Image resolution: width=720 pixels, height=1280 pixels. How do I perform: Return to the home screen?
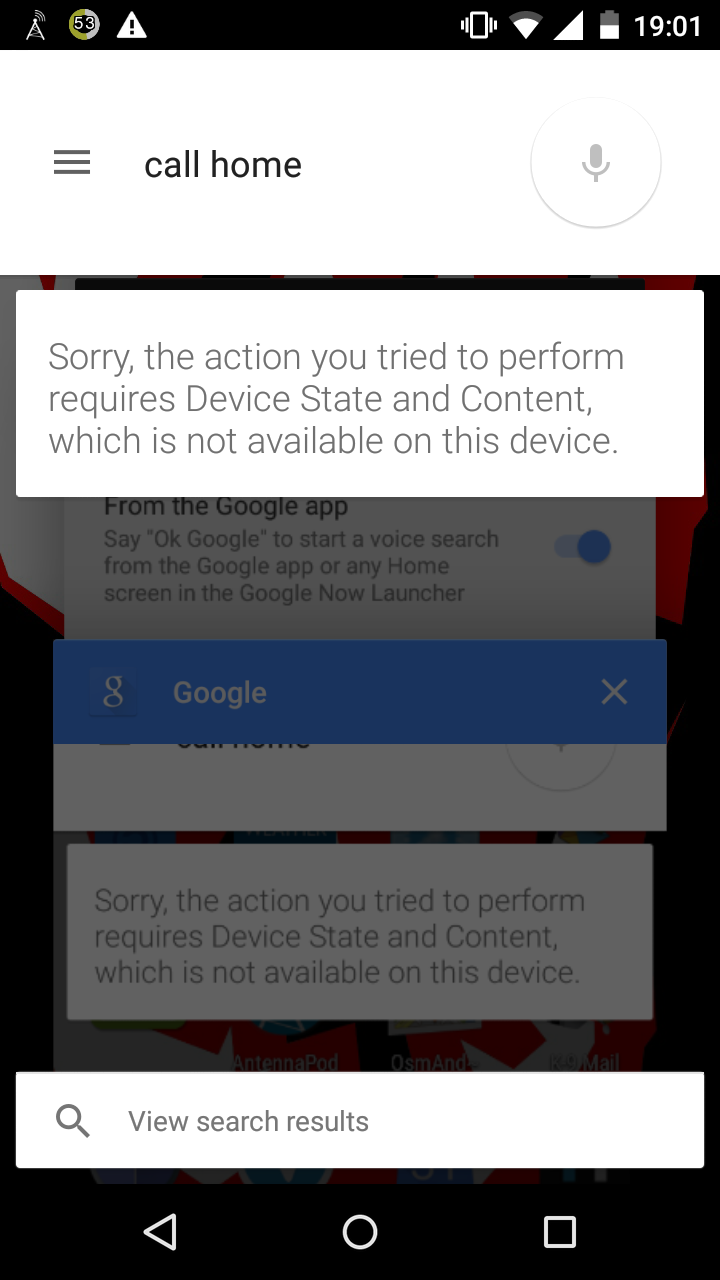tap(360, 1232)
